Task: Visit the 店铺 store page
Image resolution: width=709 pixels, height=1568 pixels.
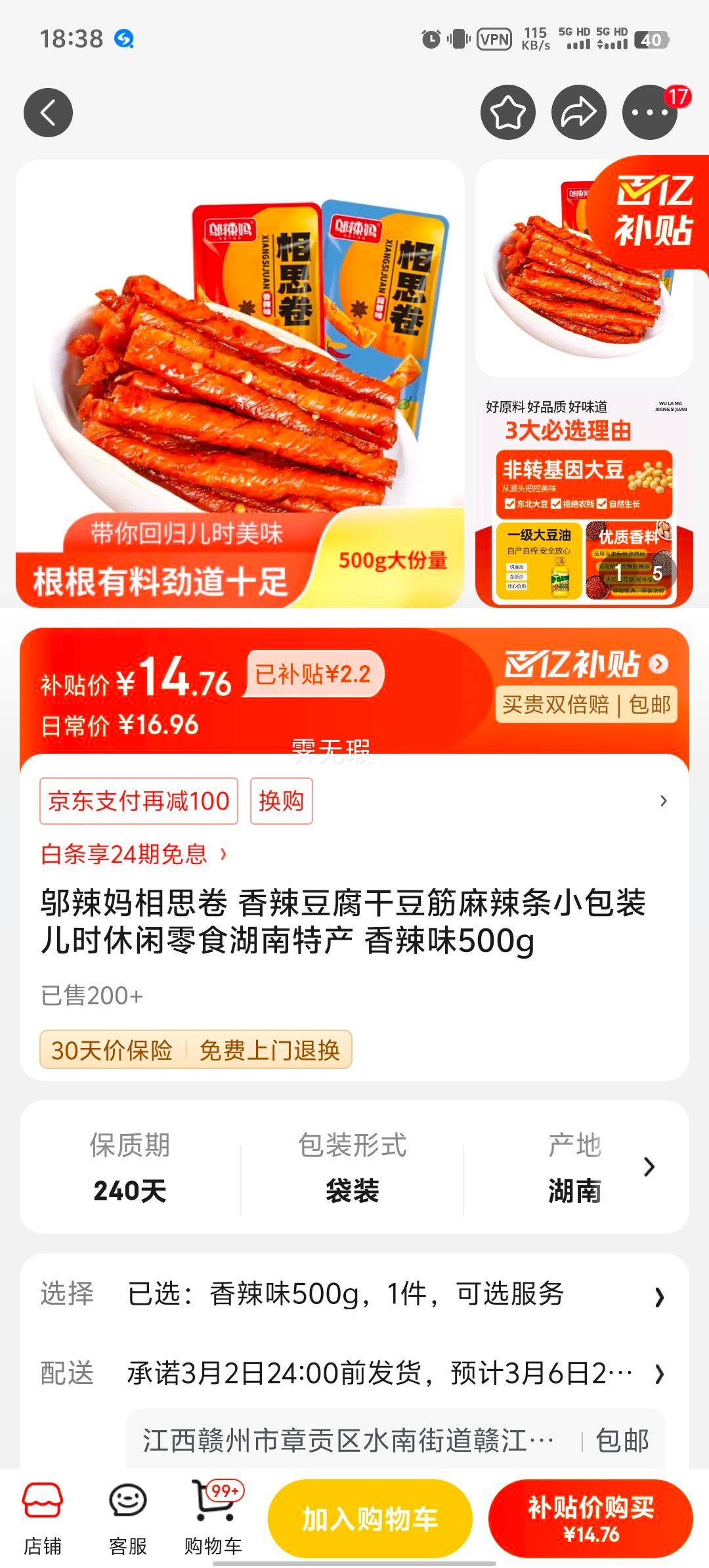Action: pos(43,1518)
